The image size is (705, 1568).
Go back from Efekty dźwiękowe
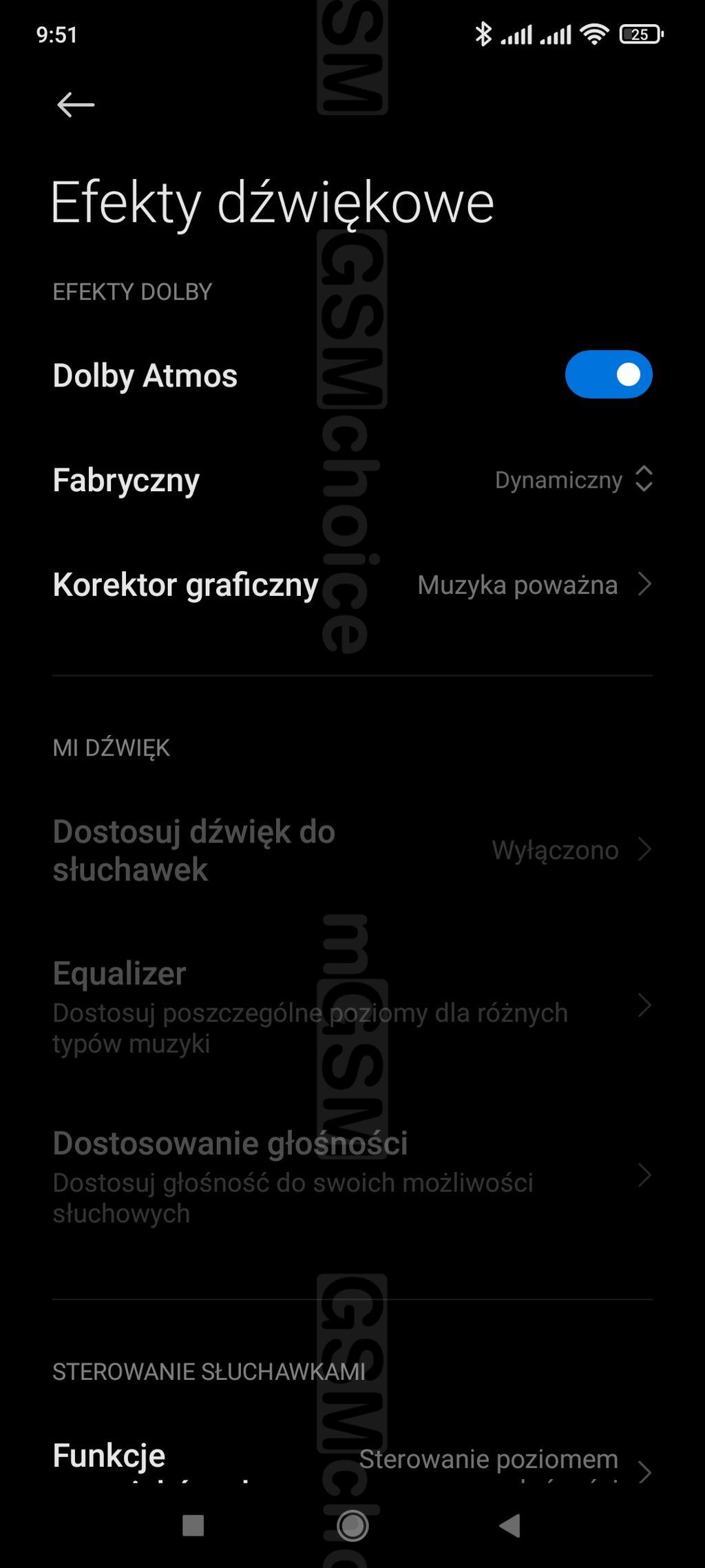coord(75,105)
